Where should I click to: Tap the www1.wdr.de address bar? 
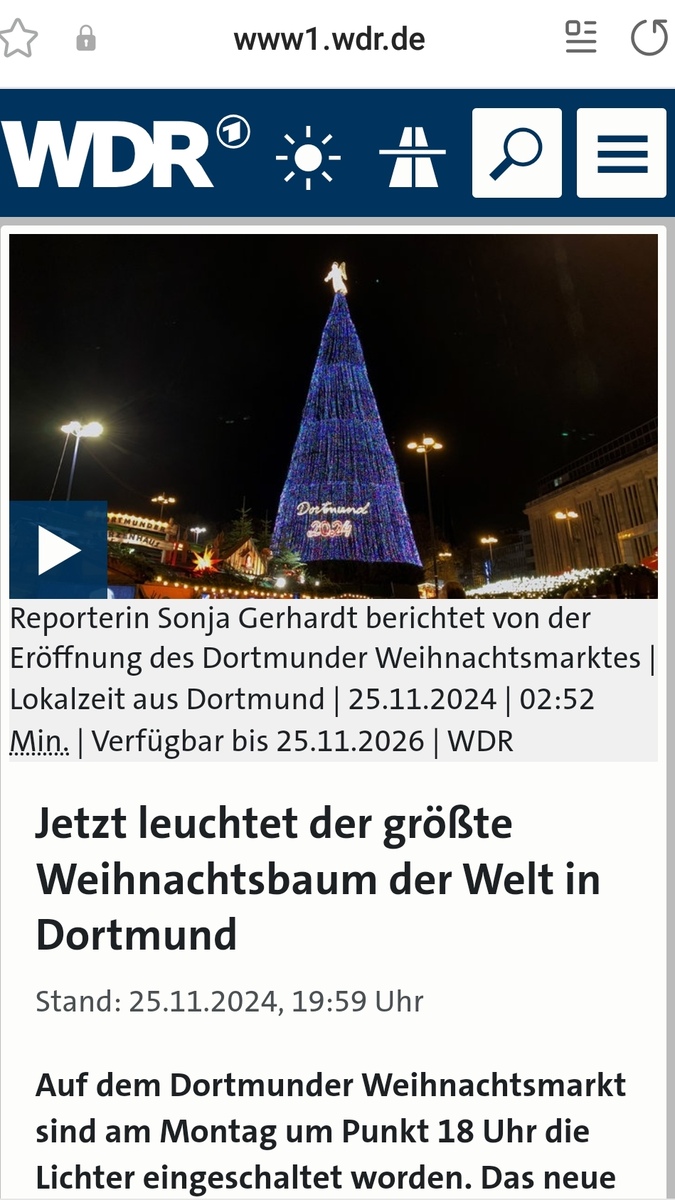coord(329,39)
